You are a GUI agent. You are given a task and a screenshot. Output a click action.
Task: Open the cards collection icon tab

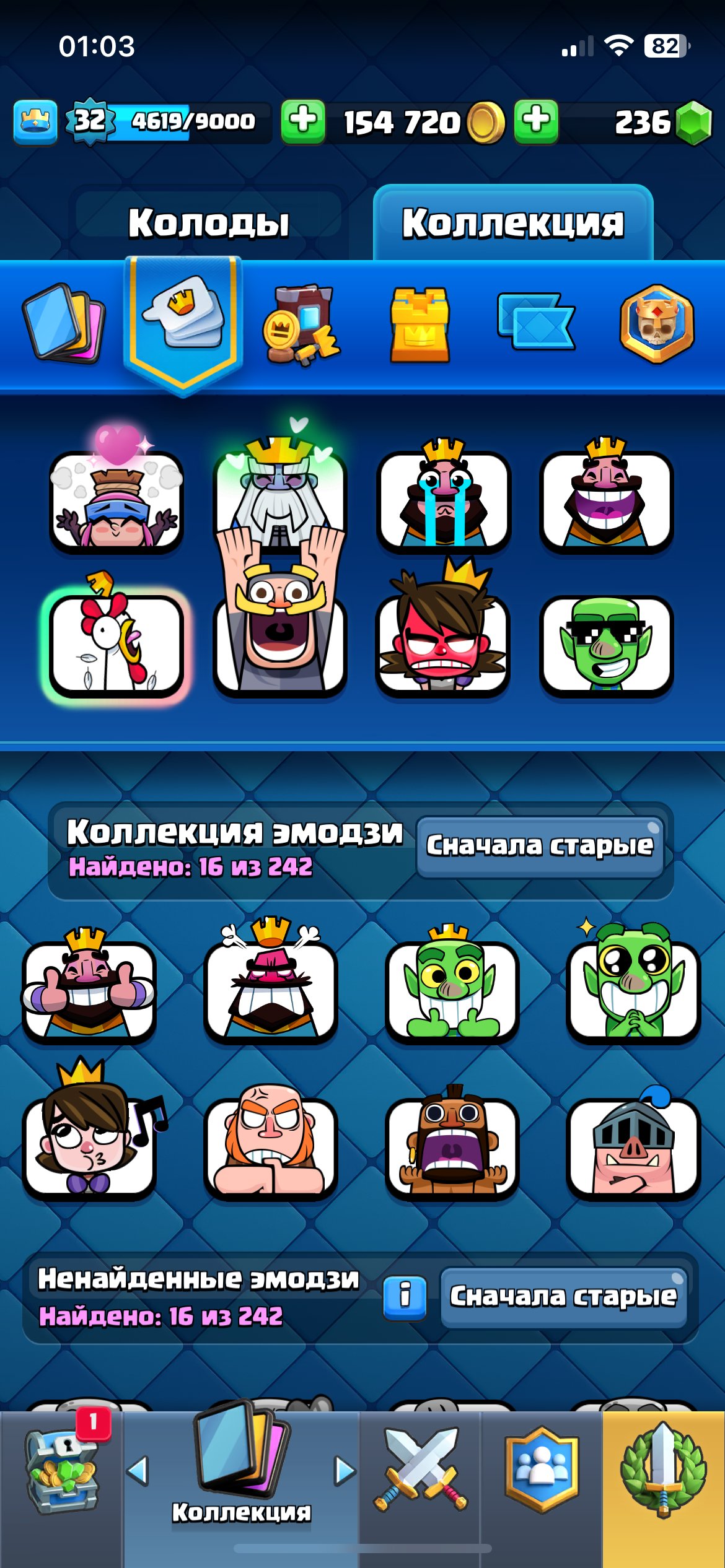coord(63,323)
